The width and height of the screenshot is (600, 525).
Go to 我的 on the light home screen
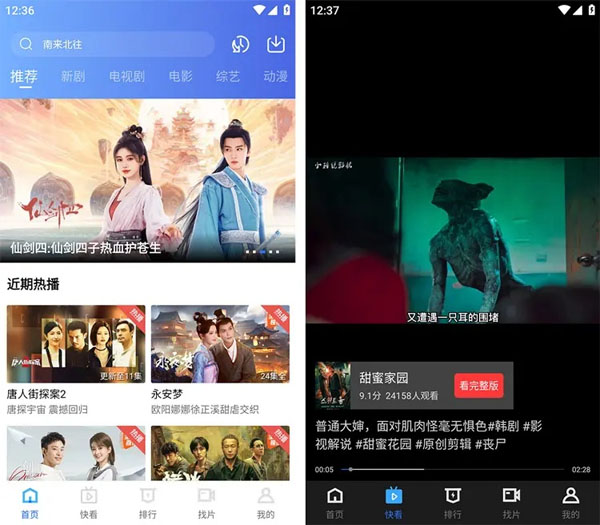click(x=265, y=501)
